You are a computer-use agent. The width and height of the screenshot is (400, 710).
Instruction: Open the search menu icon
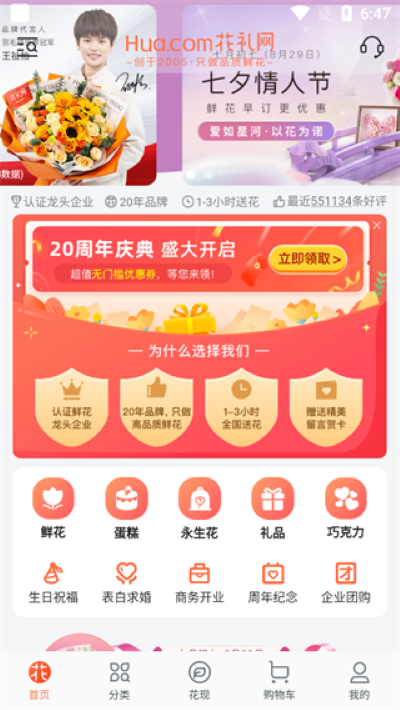[28, 47]
